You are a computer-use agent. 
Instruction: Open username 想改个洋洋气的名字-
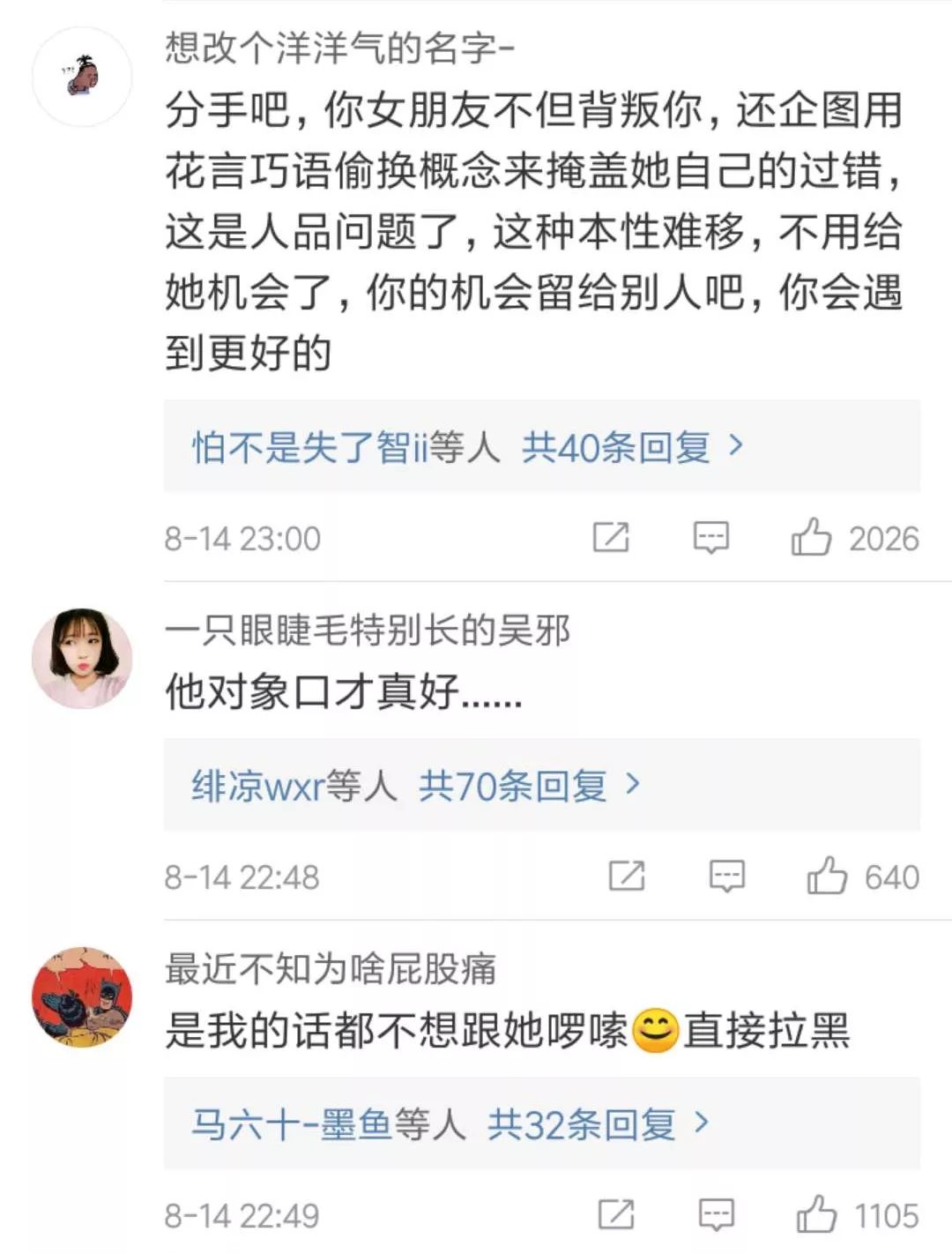click(339, 48)
